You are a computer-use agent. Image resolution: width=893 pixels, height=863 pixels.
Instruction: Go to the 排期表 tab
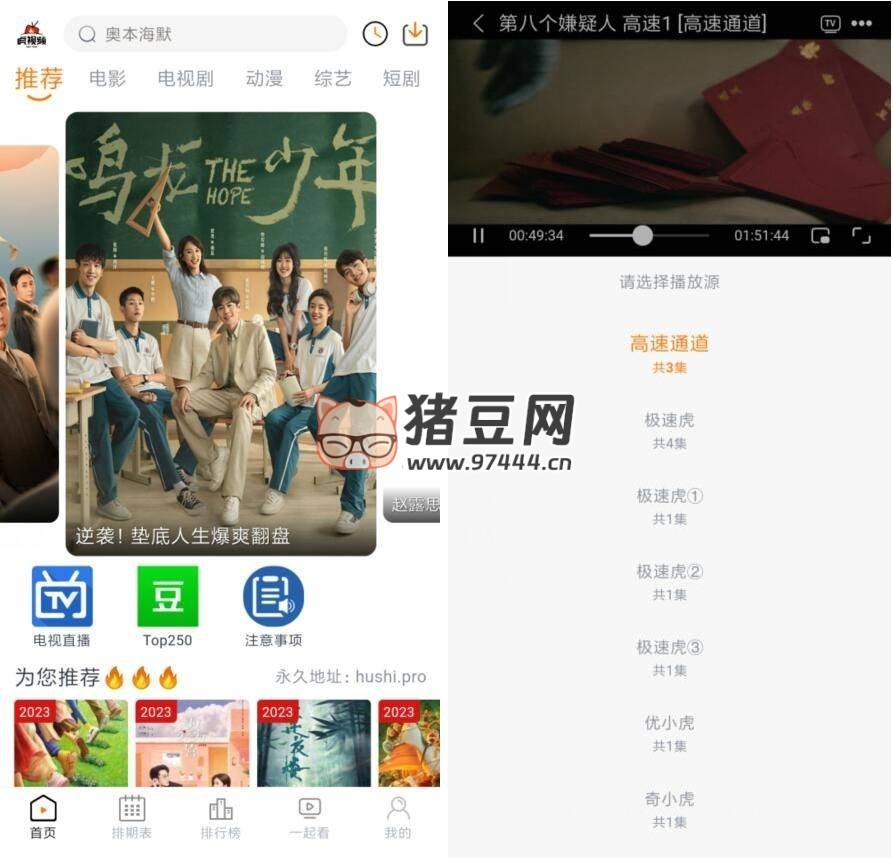(x=132, y=817)
